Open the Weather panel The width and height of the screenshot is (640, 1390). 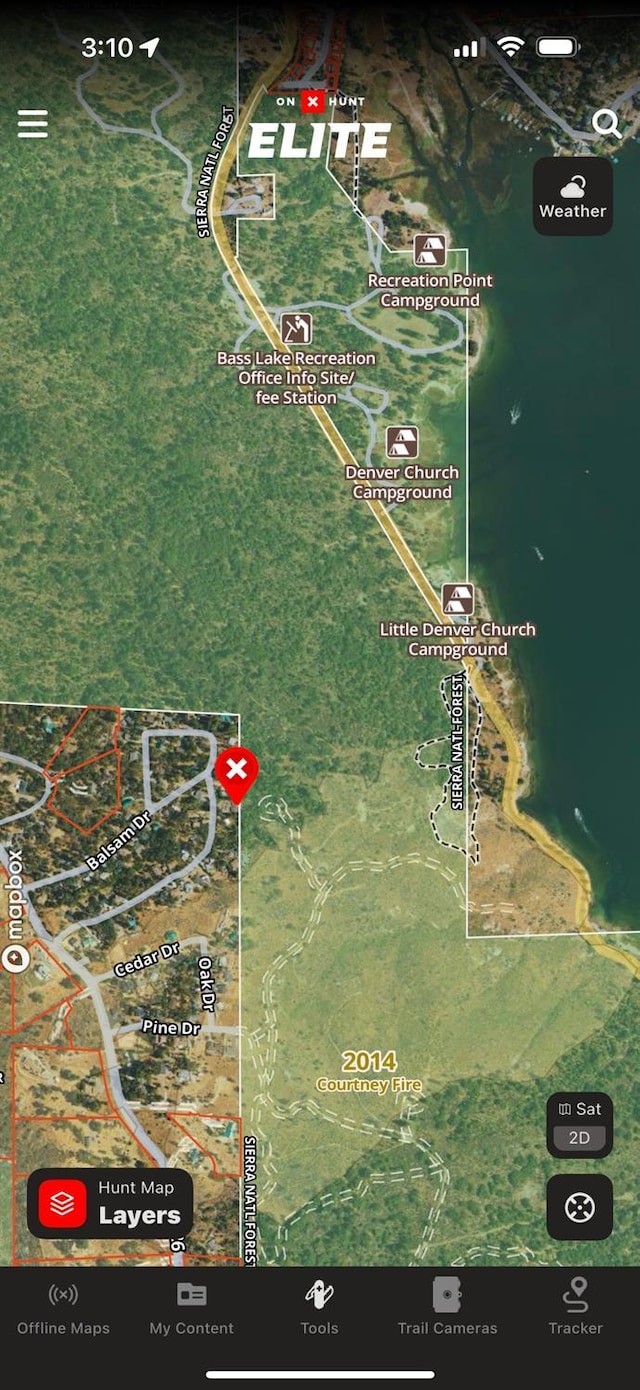[572, 196]
